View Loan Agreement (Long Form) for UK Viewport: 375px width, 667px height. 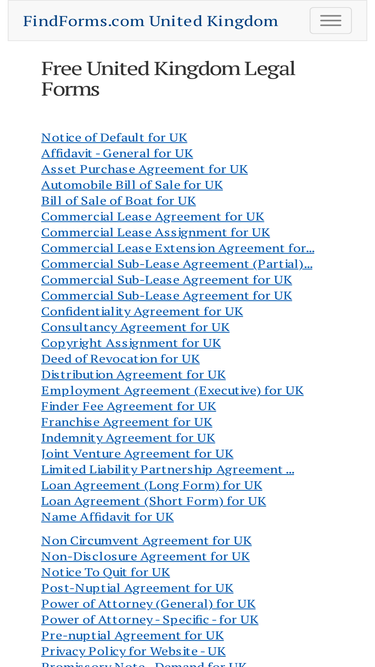(151, 485)
